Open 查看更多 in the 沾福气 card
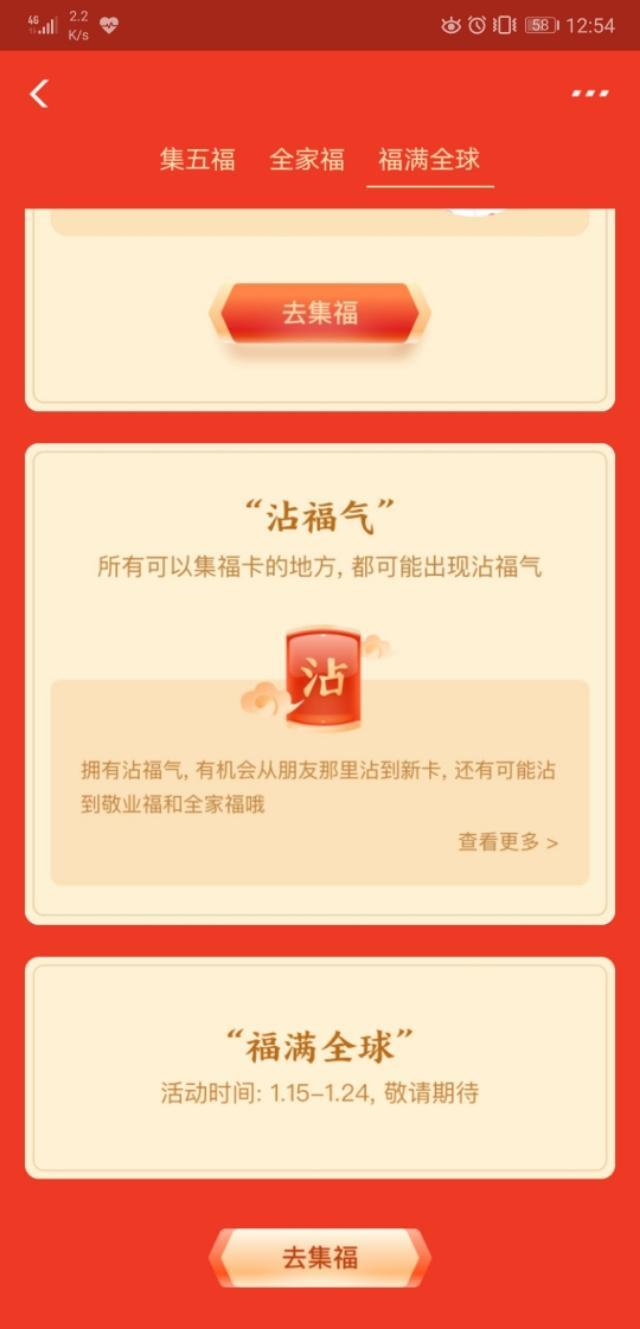 508,842
